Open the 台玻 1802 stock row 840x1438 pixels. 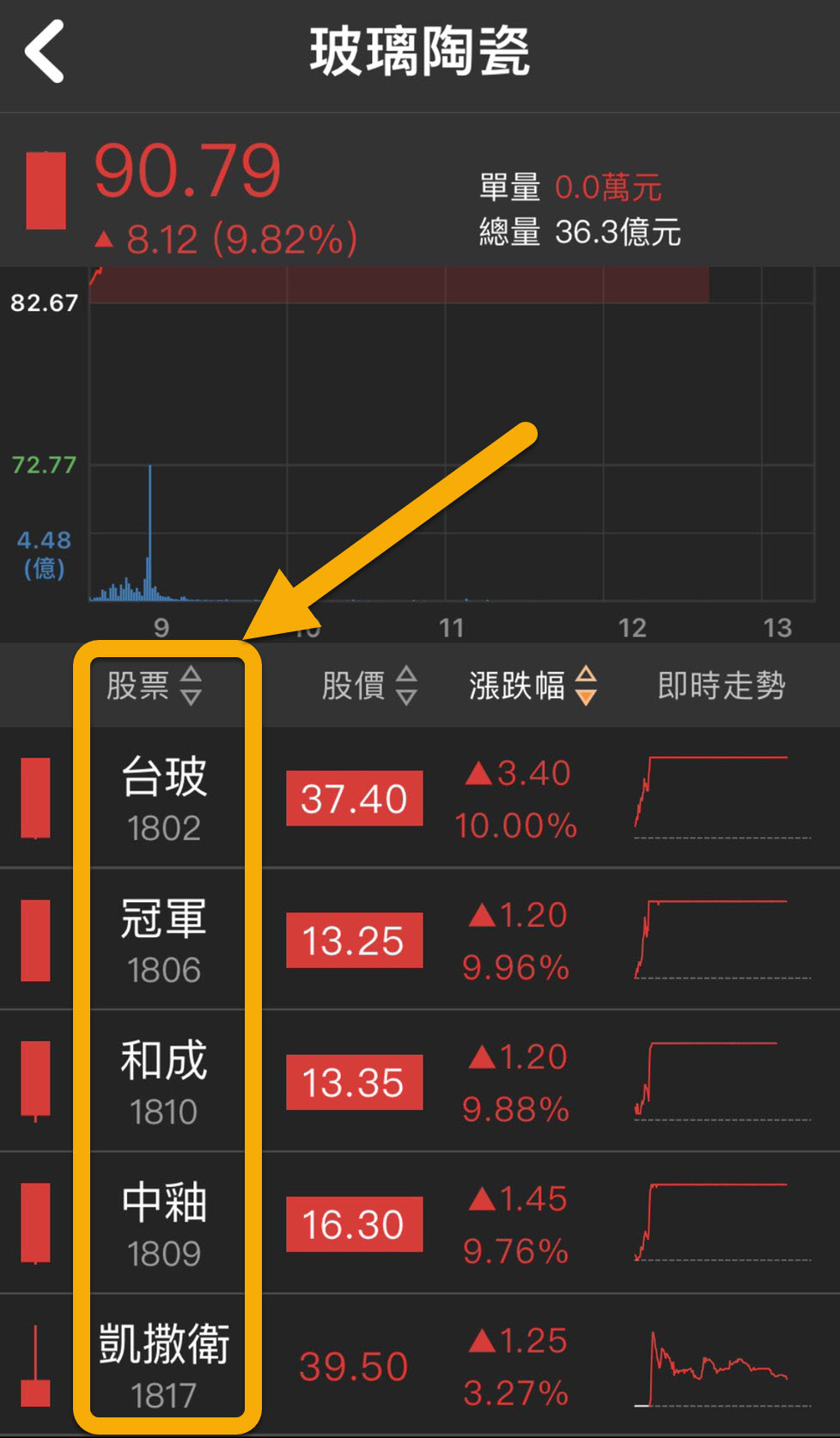(x=420, y=798)
